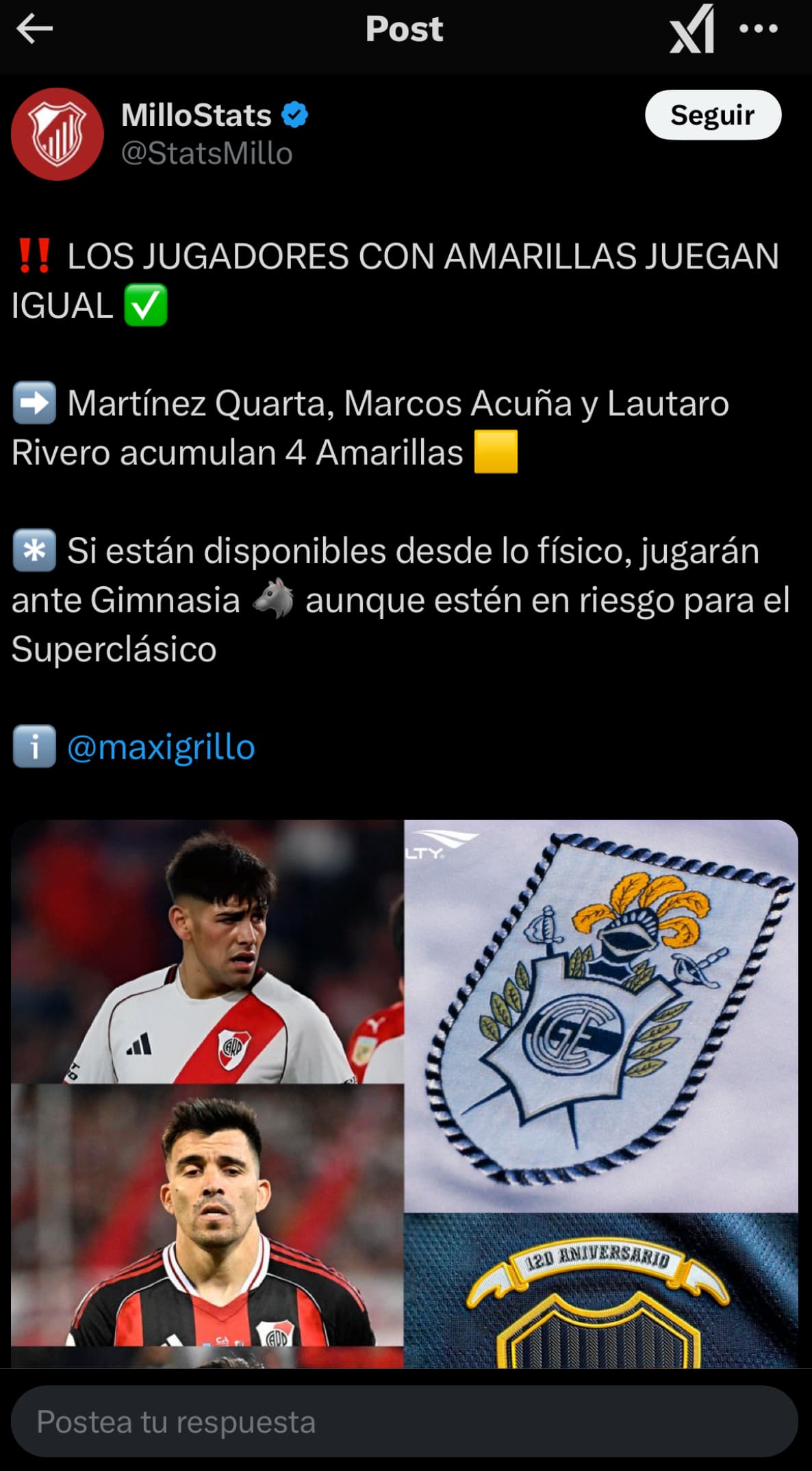View the player photo in red-black striped jersey
Viewport: 812px width, 1471px height.
coord(207,1215)
